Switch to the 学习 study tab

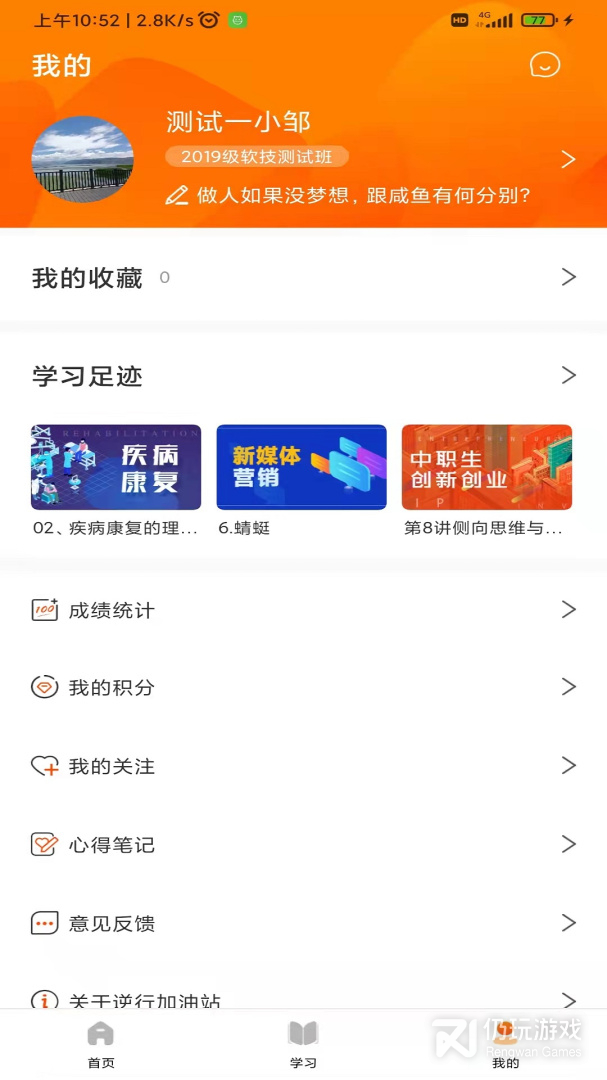[303, 1043]
